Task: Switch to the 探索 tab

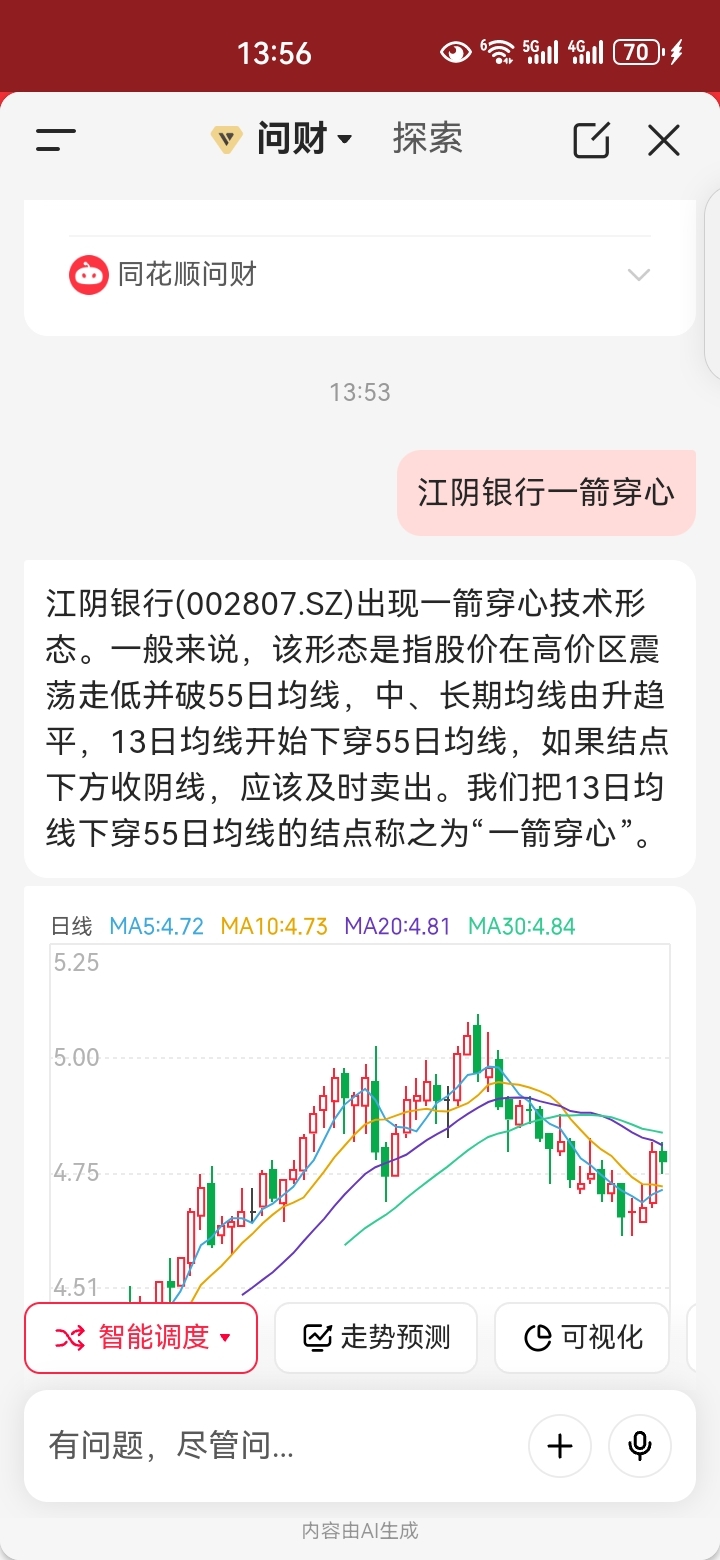Action: tap(427, 139)
